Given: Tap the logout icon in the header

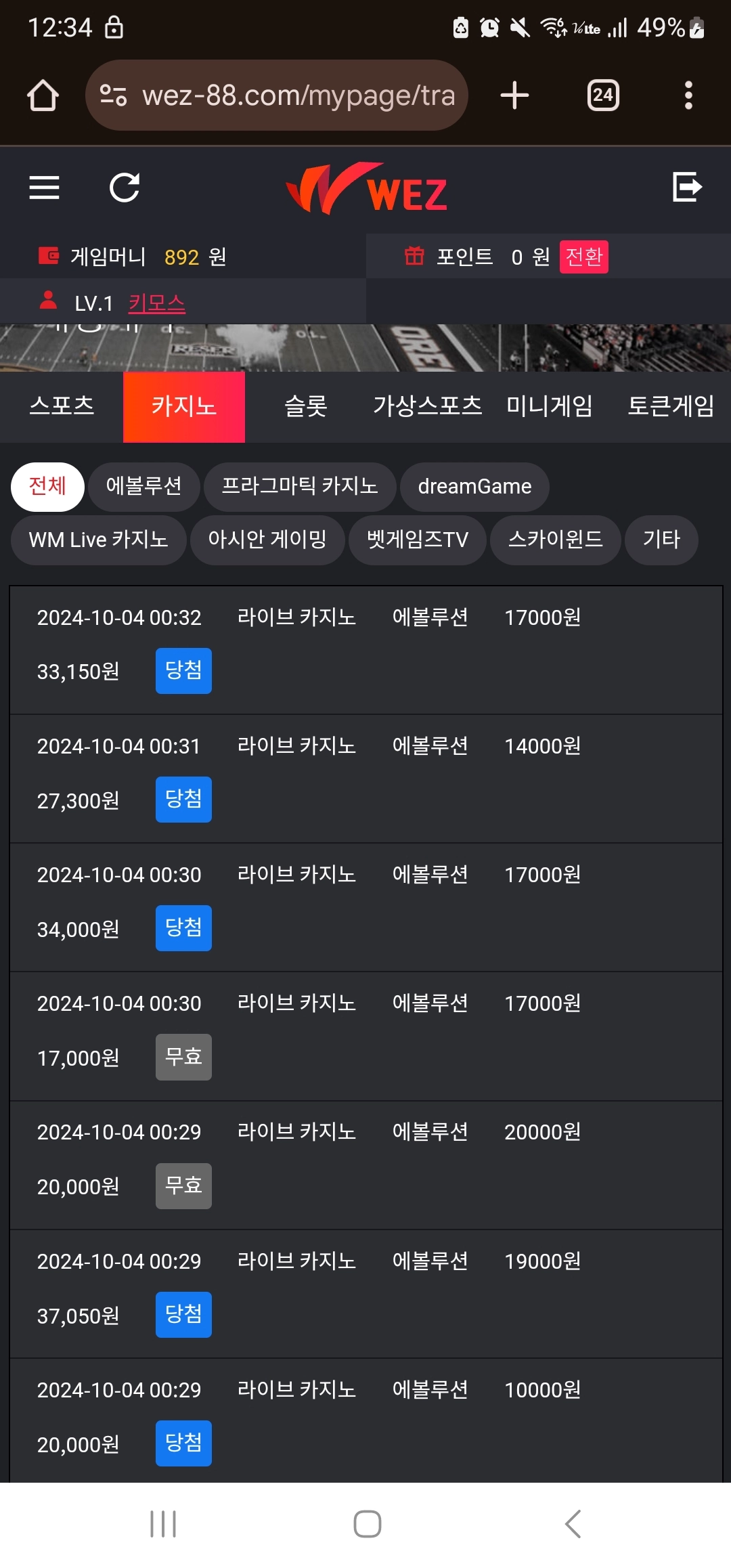Looking at the screenshot, I should pyautogui.click(x=687, y=187).
